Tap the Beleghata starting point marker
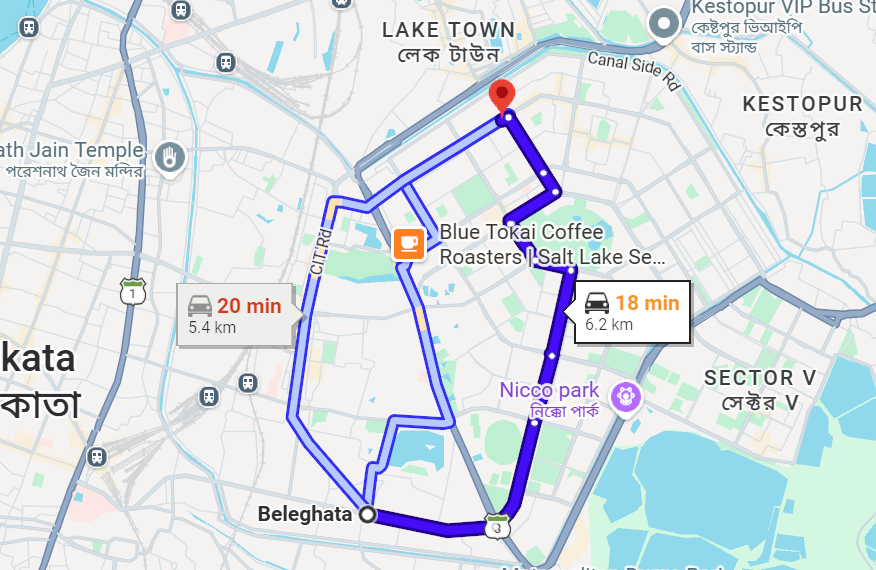 click(367, 515)
